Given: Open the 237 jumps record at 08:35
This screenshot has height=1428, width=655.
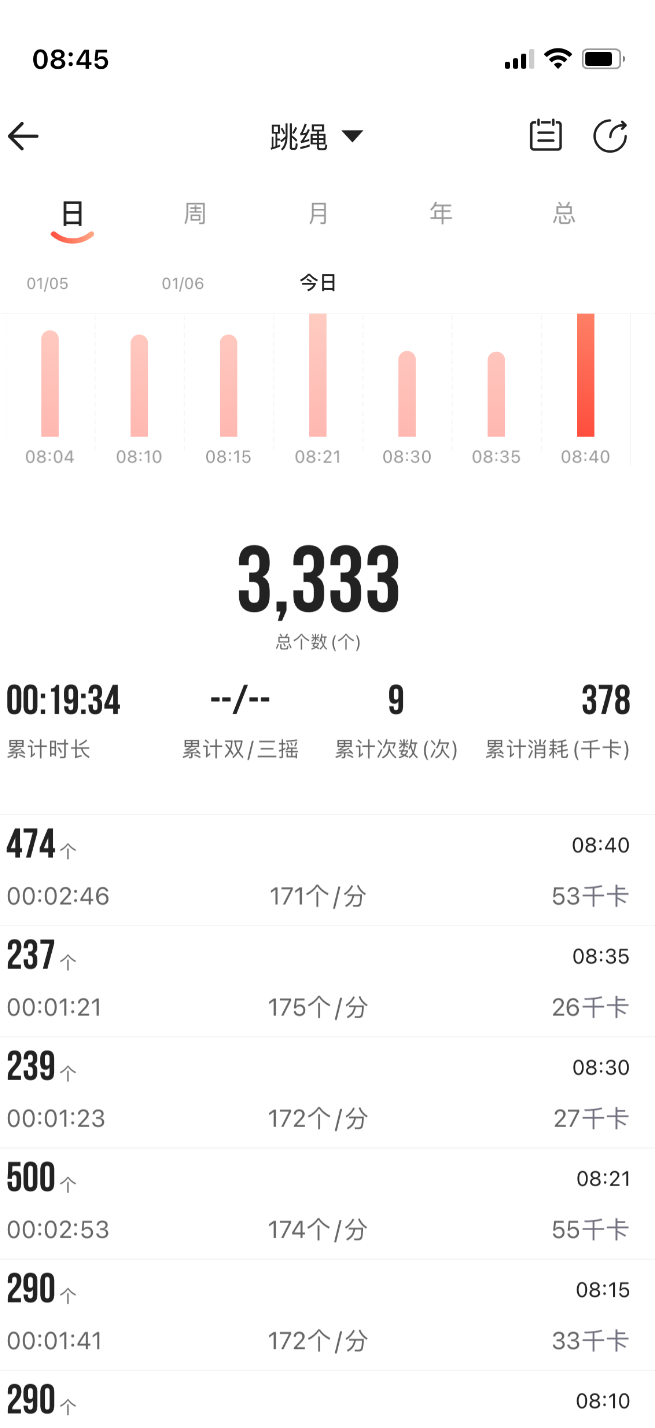Looking at the screenshot, I should pyautogui.click(x=327, y=981).
